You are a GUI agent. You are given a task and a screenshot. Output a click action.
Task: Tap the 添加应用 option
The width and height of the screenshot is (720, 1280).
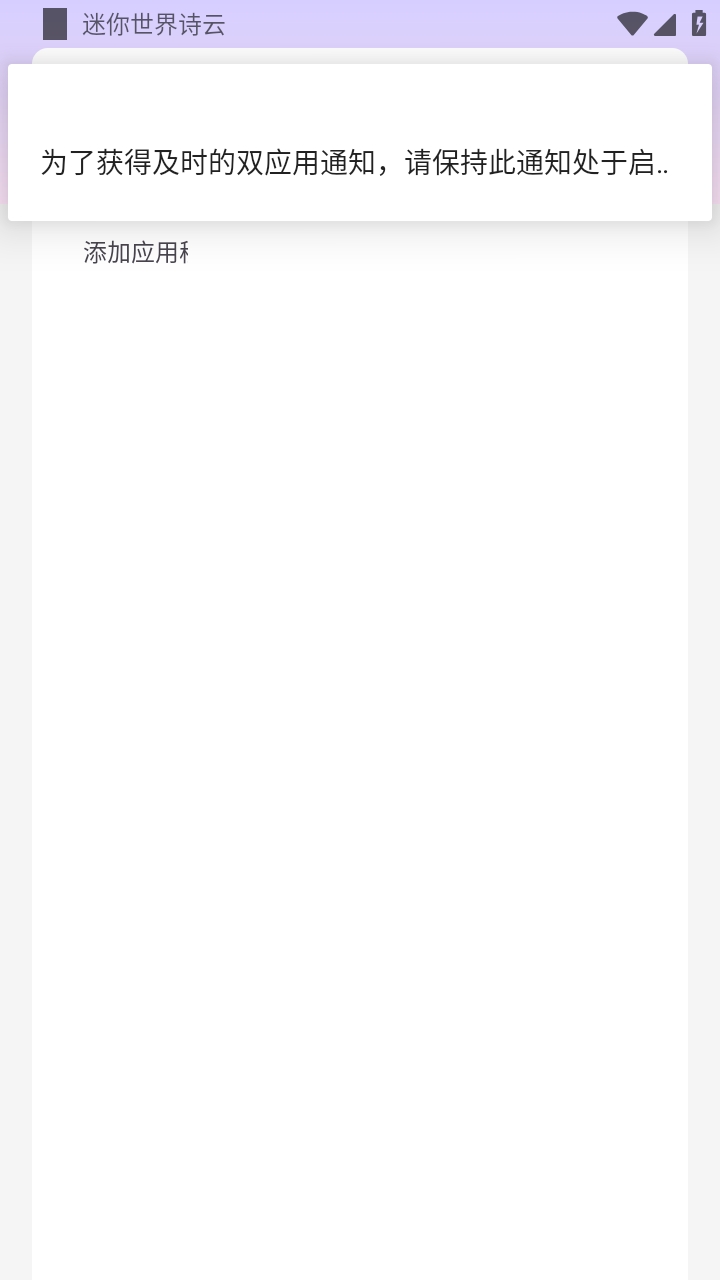136,253
